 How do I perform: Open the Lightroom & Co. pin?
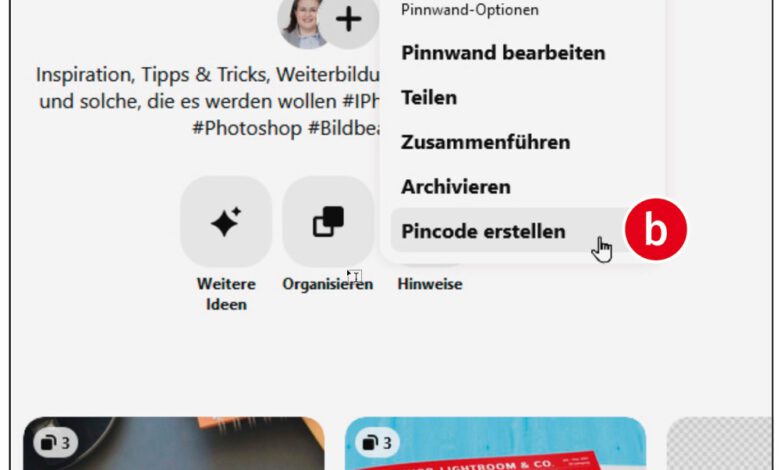(x=495, y=444)
